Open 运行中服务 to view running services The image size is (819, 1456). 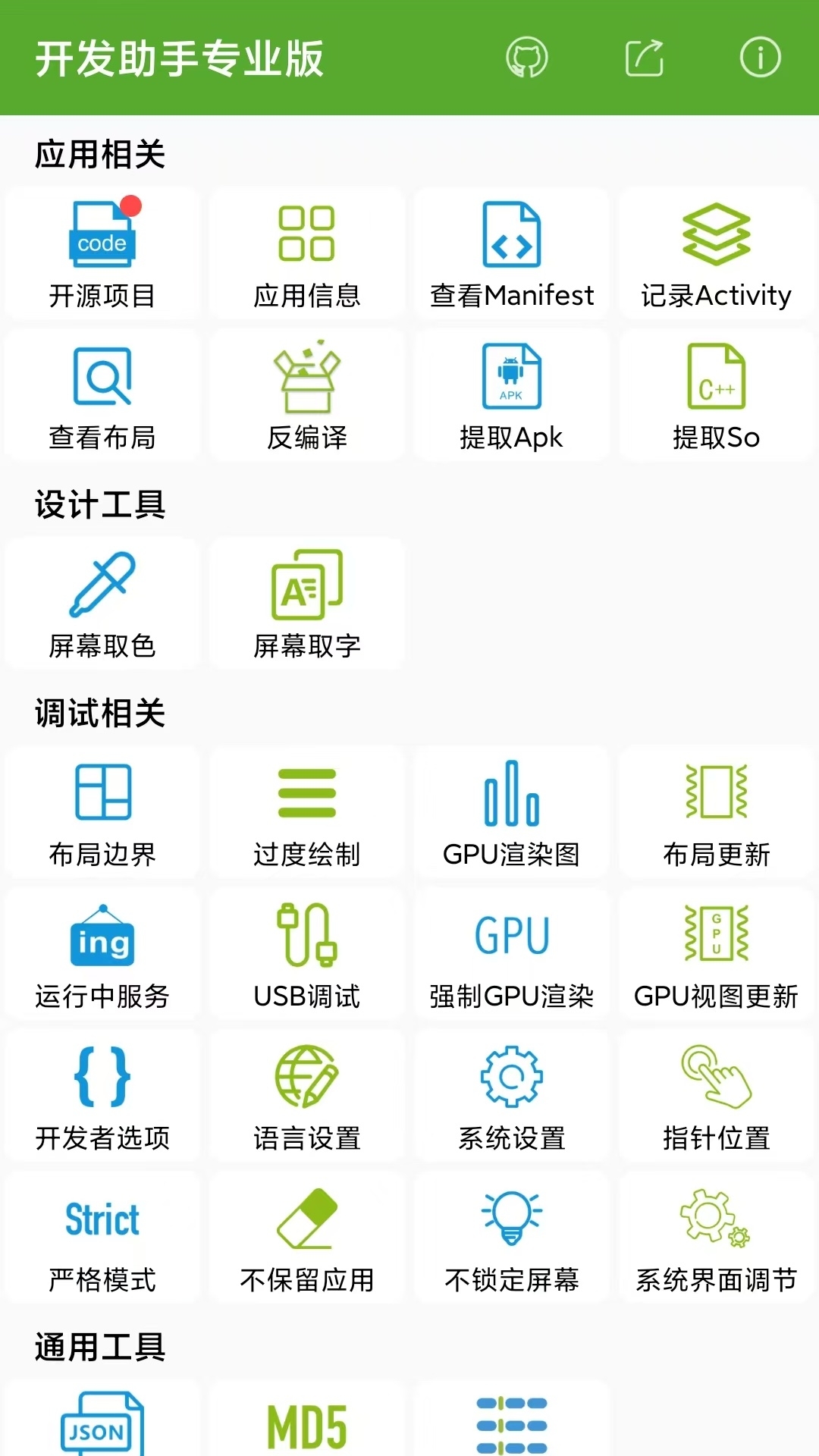pos(102,954)
